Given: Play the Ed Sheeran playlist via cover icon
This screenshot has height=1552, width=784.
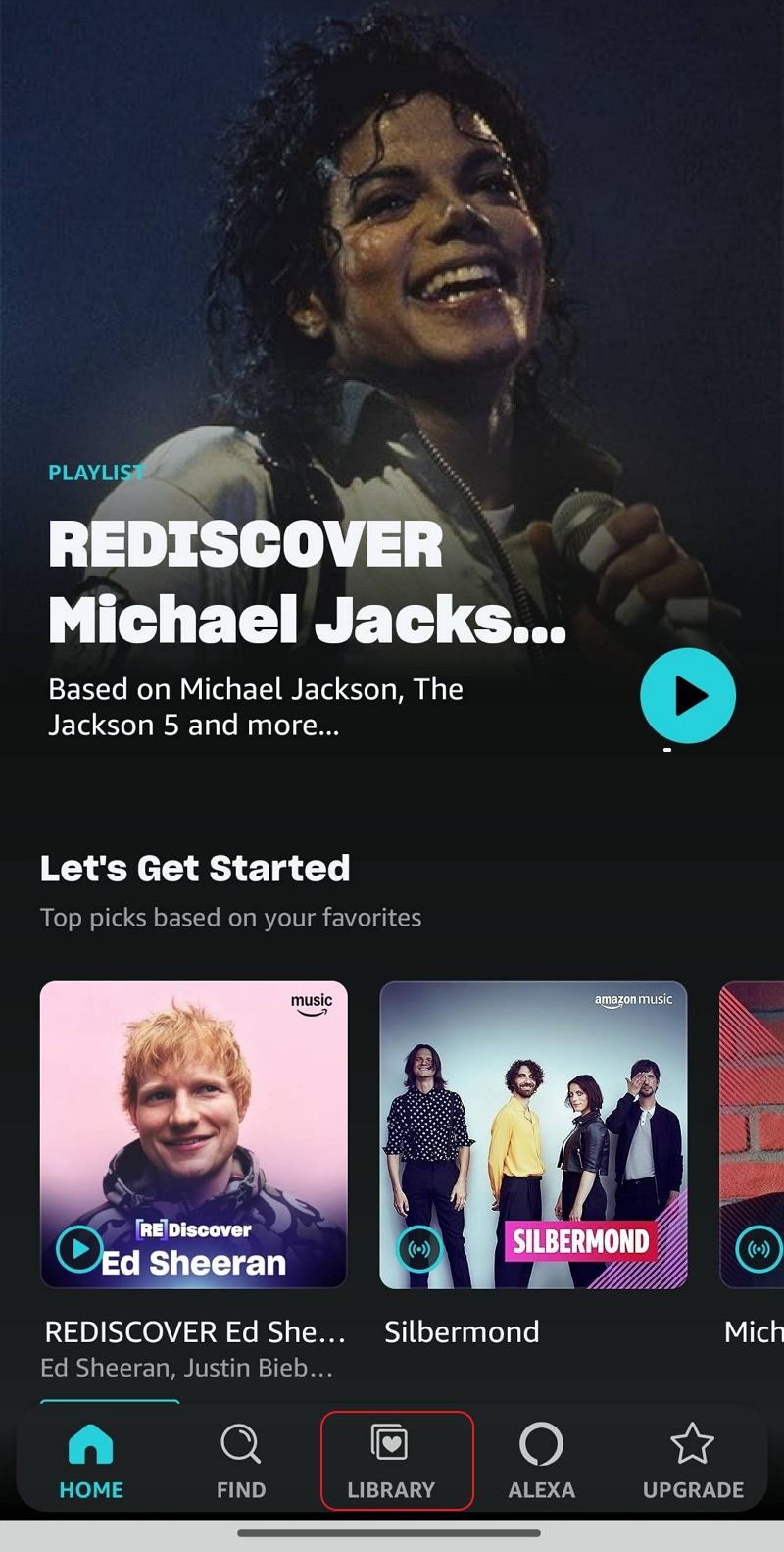Looking at the screenshot, I should tap(79, 1249).
